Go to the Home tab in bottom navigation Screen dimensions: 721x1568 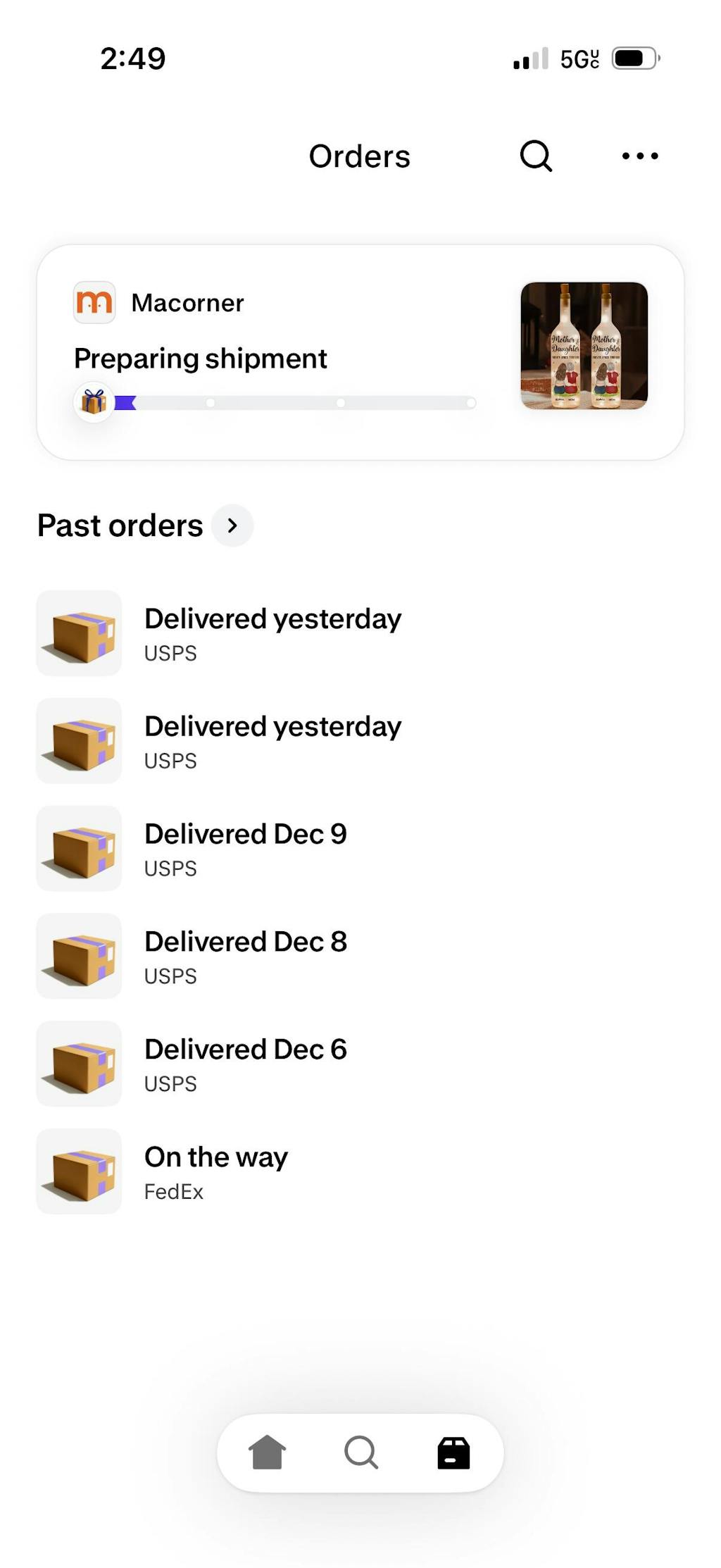[267, 1452]
